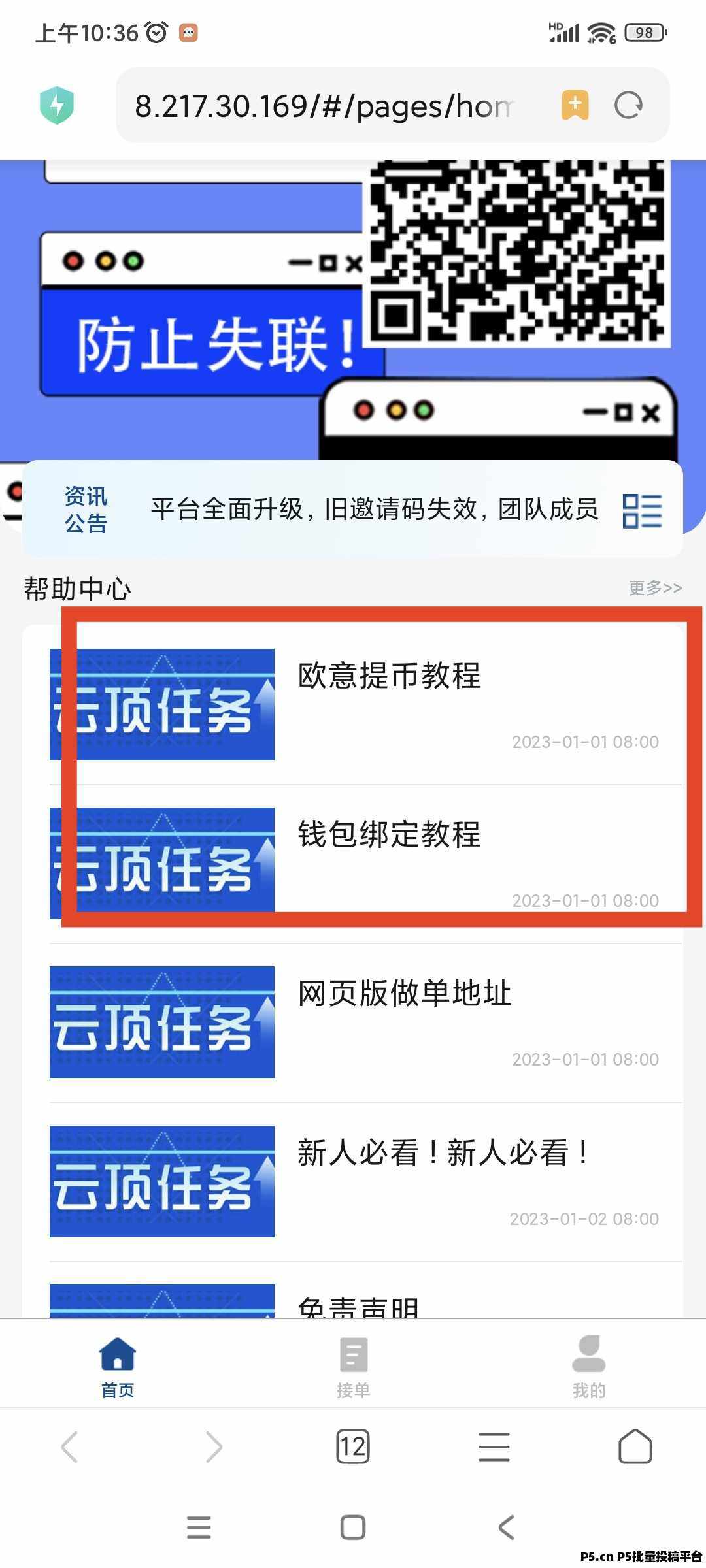
Task: Tap the system back button
Action: click(506, 1527)
